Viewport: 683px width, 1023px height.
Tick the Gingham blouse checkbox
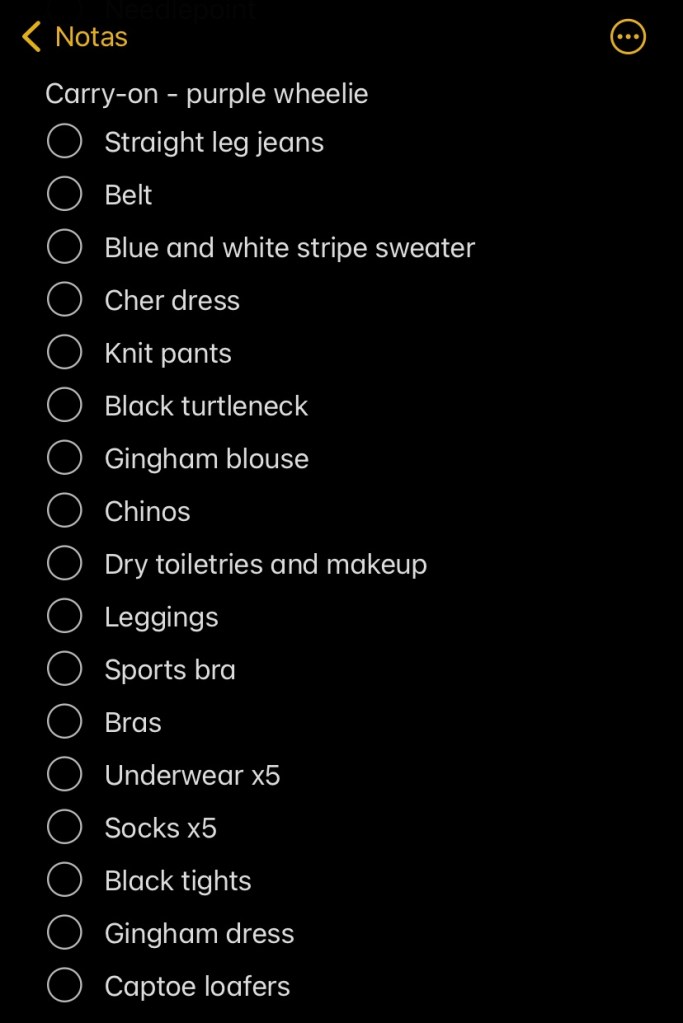pyautogui.click(x=64, y=458)
